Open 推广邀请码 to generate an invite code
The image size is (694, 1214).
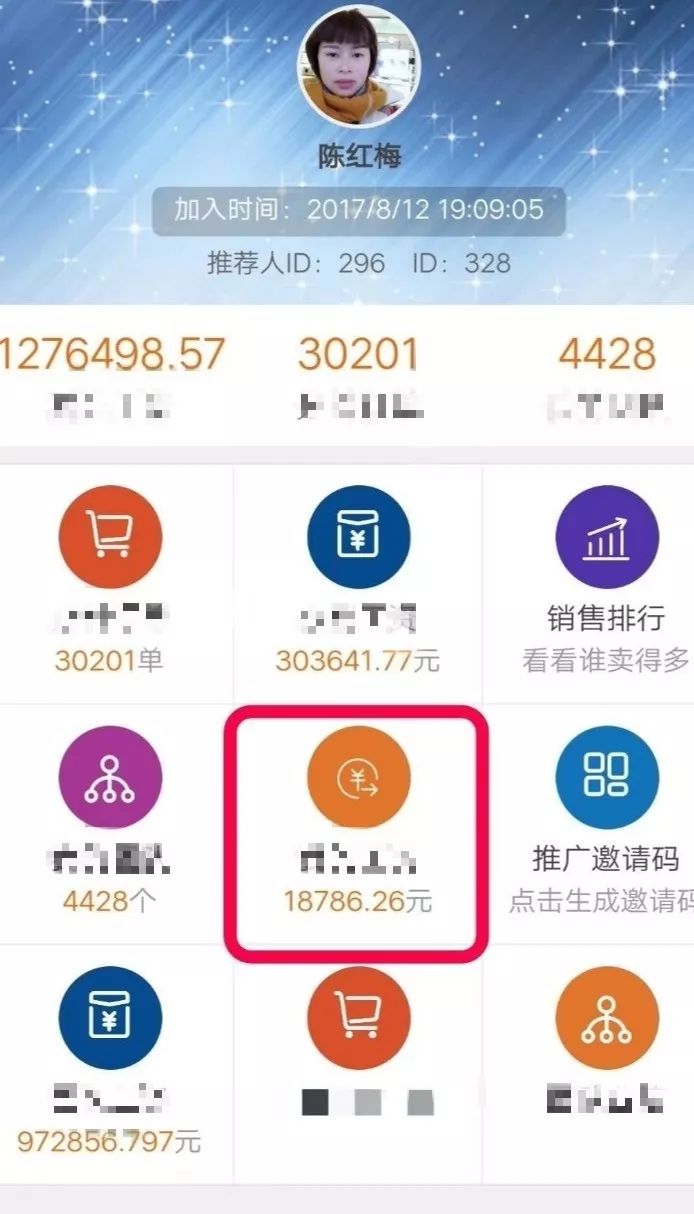click(x=605, y=822)
